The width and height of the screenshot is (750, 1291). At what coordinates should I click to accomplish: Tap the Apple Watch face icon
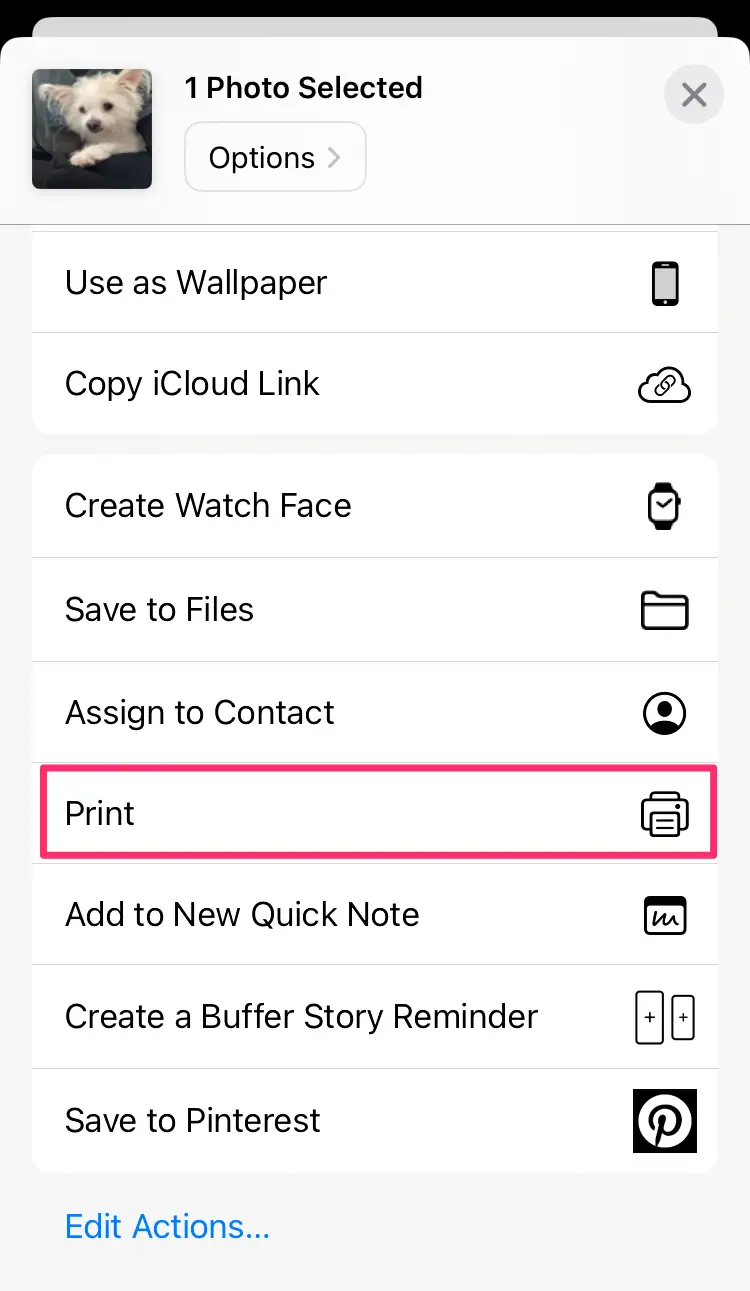(665, 506)
